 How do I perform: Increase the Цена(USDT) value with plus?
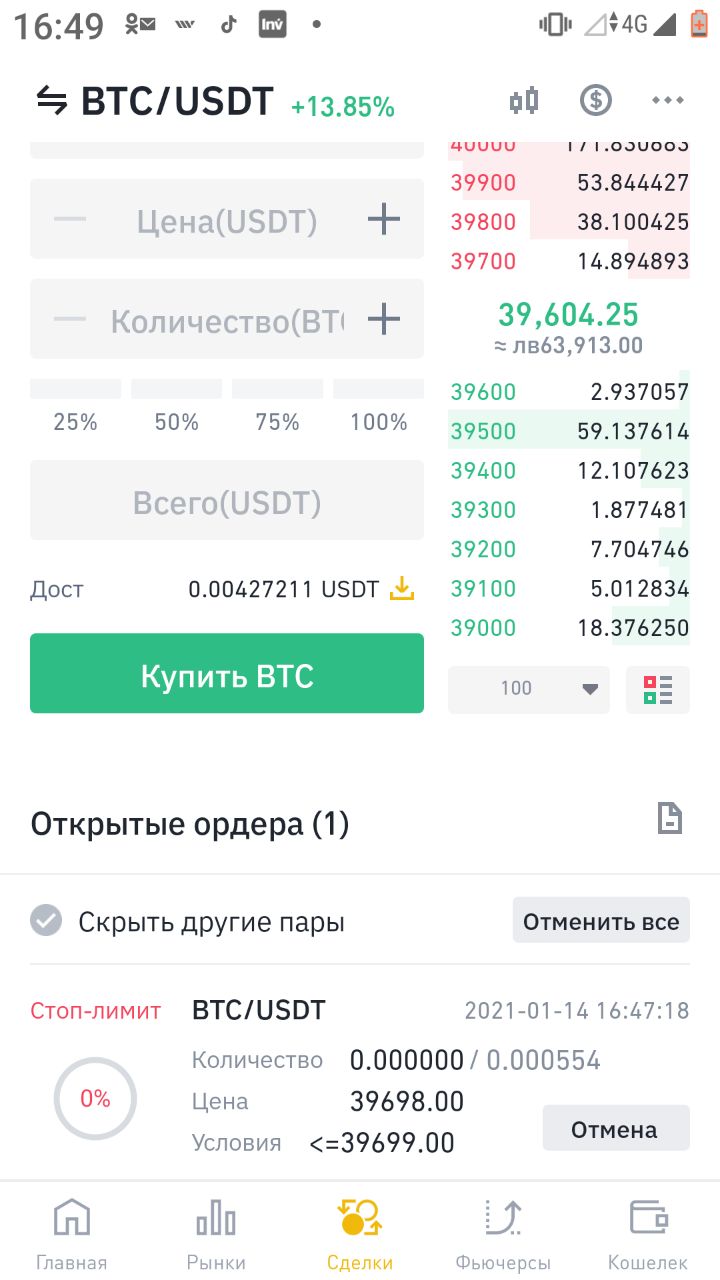(x=384, y=220)
